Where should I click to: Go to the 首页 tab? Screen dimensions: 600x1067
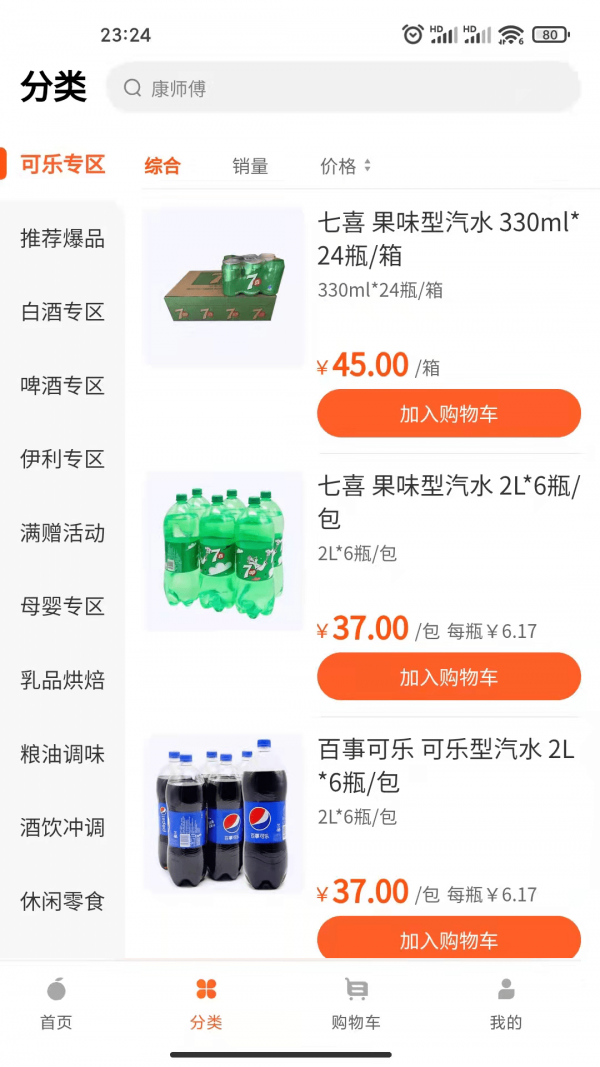pos(56,1004)
